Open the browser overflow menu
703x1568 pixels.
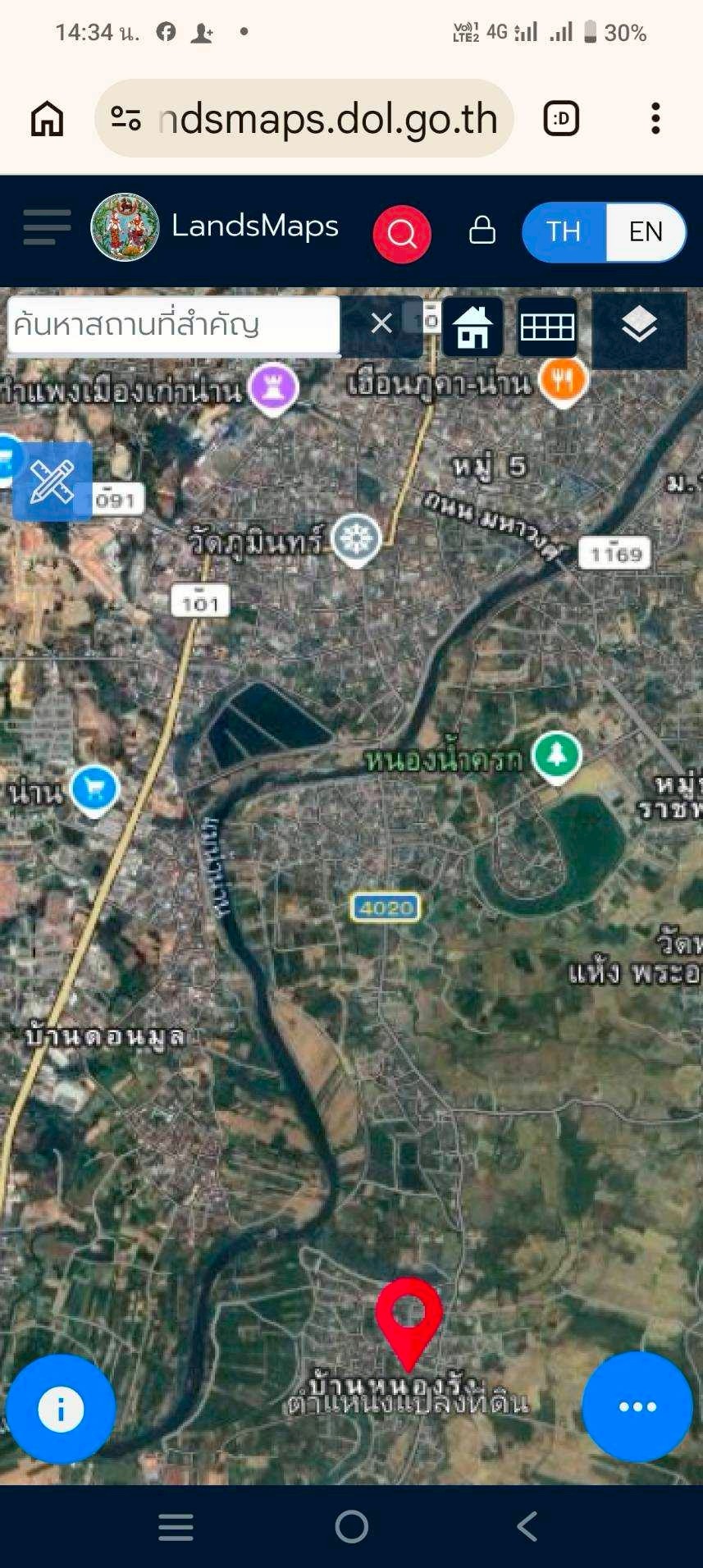655,119
